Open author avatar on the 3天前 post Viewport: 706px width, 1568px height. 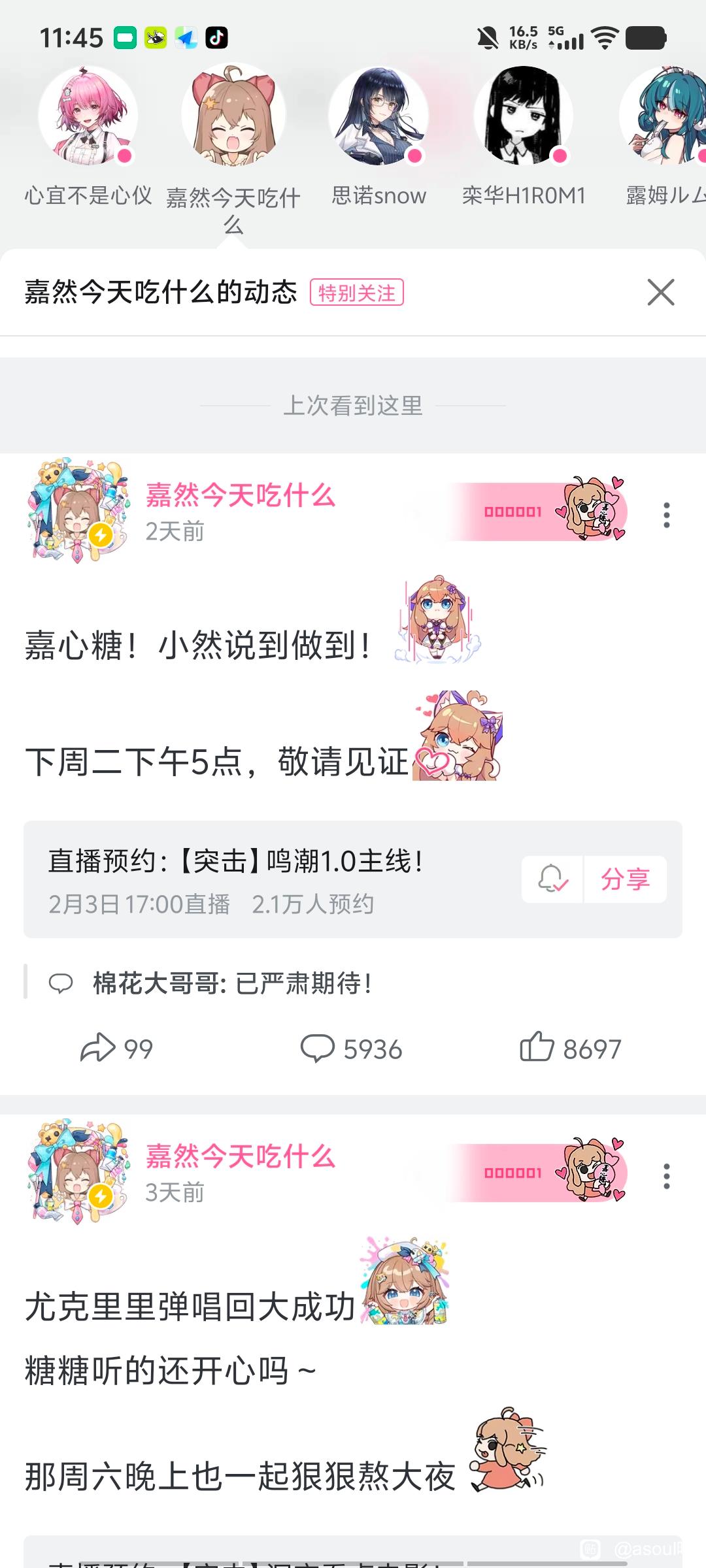(77, 1169)
